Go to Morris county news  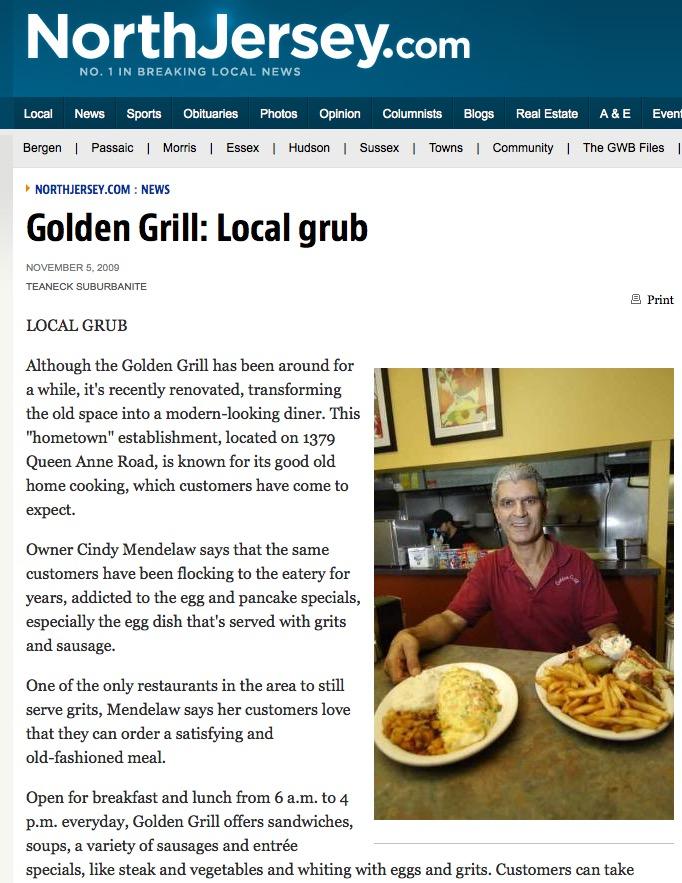tap(180, 148)
